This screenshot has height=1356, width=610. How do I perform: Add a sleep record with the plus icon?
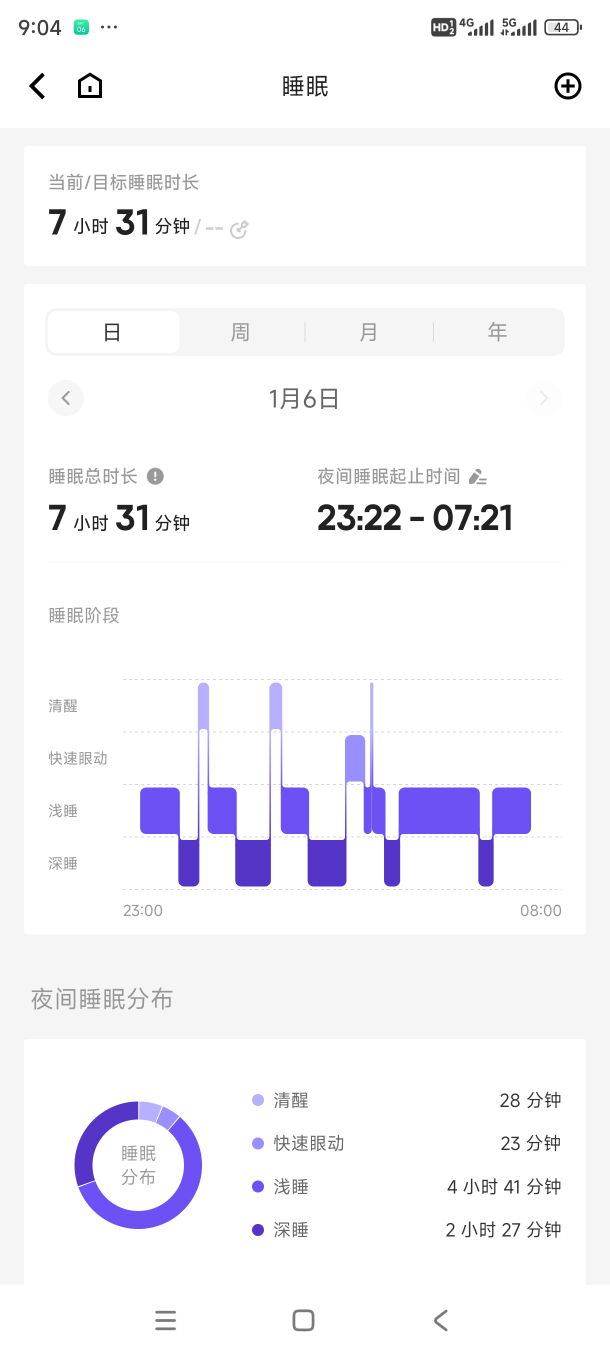coord(567,87)
